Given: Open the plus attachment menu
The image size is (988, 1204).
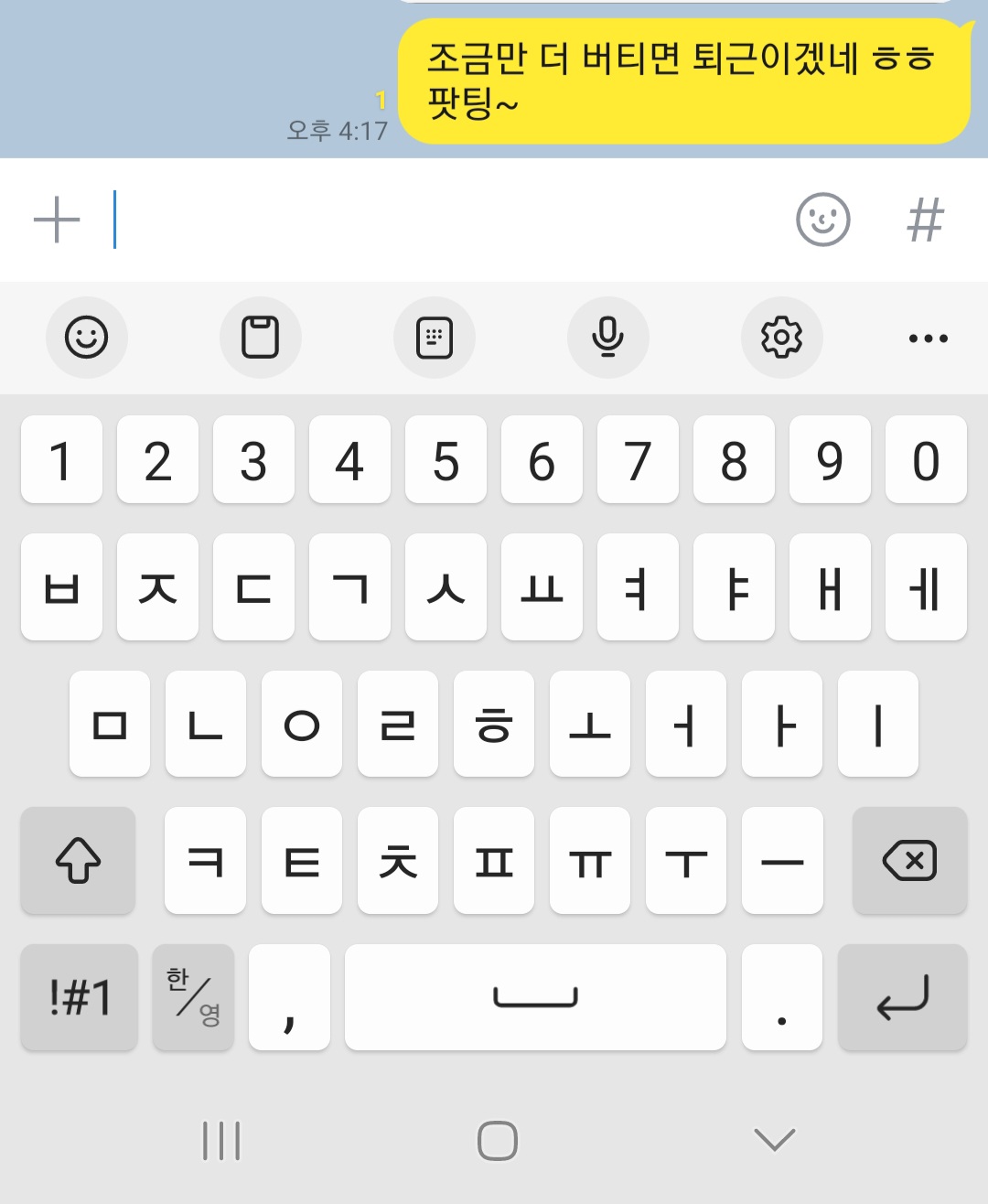Looking at the screenshot, I should [57, 220].
